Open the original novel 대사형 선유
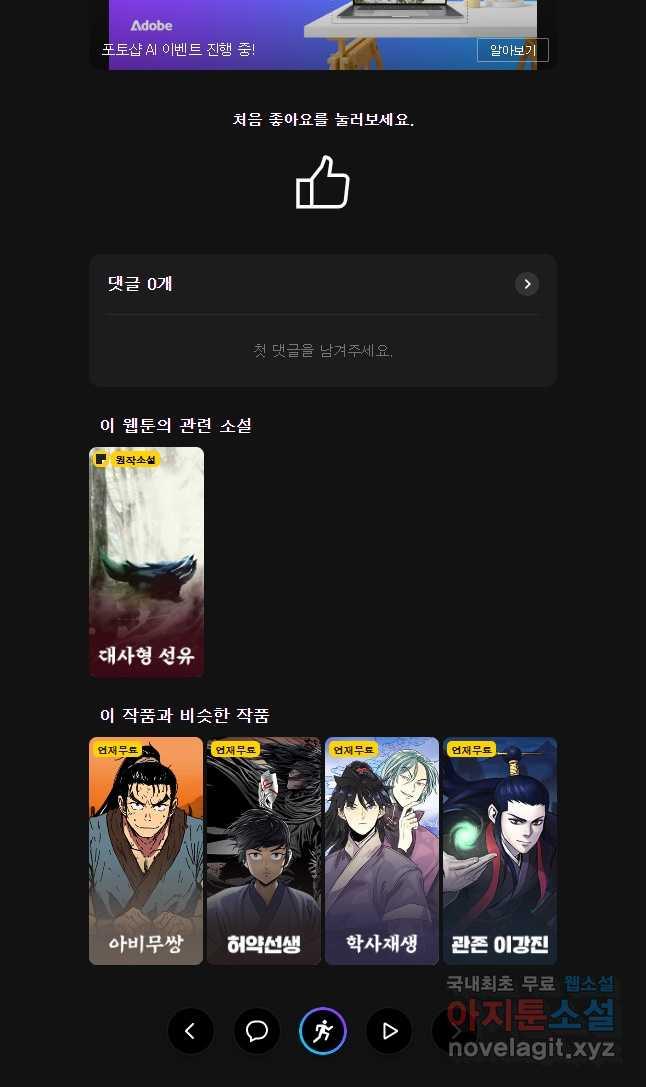646x1087 pixels. point(147,561)
